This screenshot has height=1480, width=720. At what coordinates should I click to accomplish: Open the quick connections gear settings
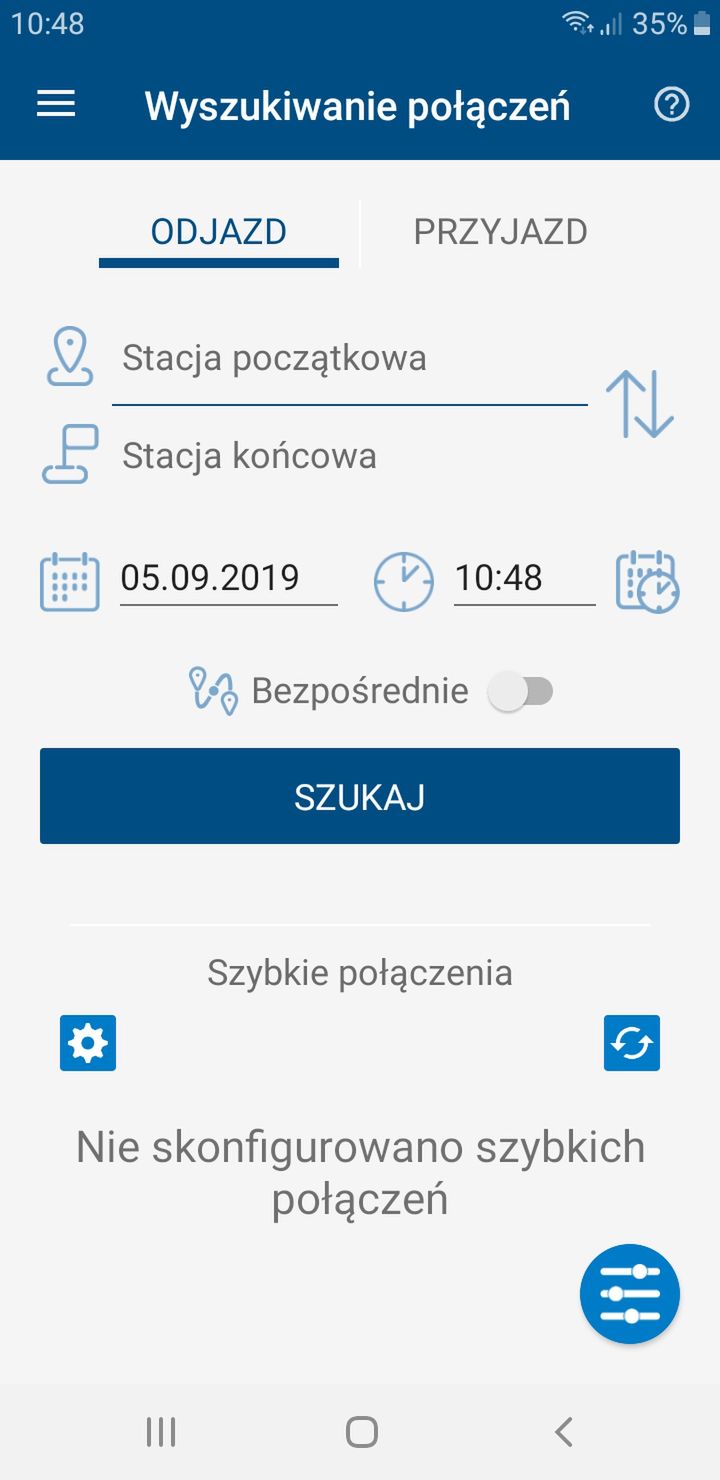point(88,1043)
